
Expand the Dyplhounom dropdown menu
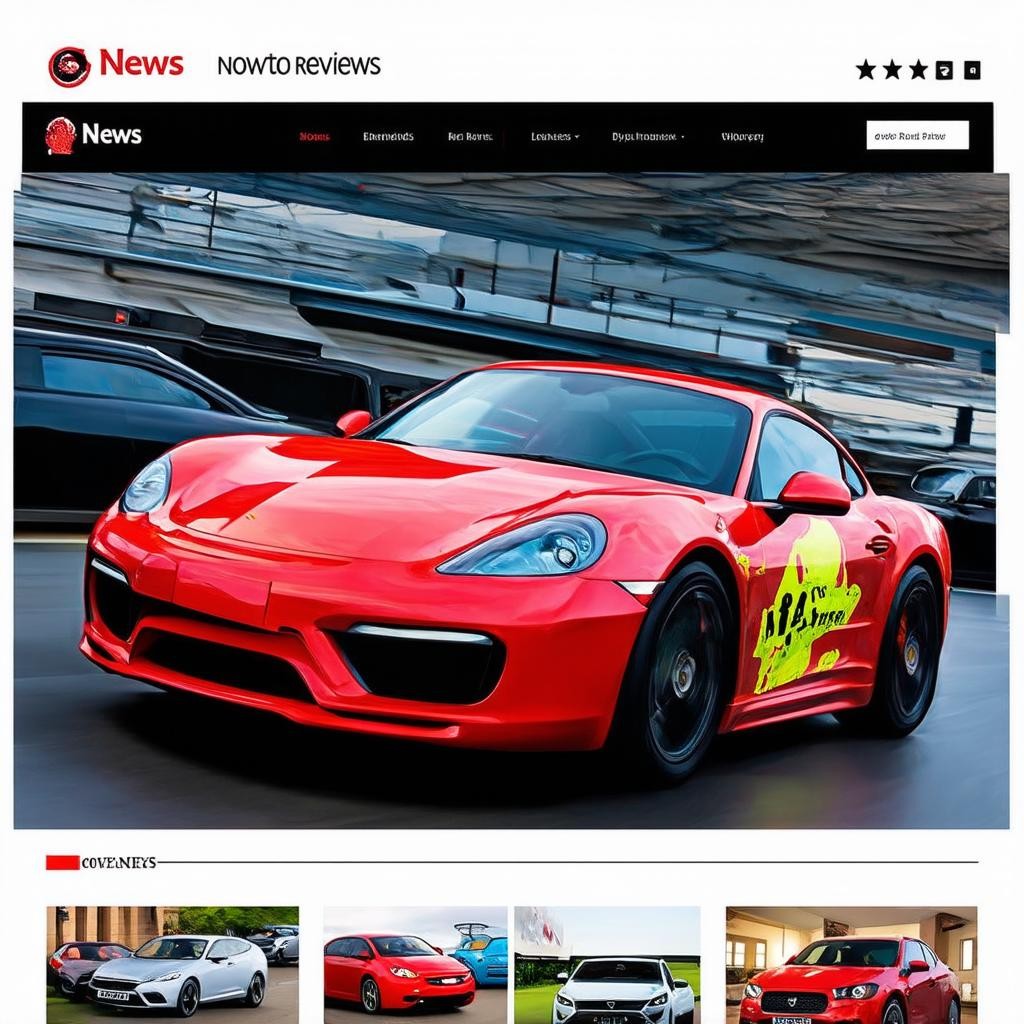pos(648,137)
